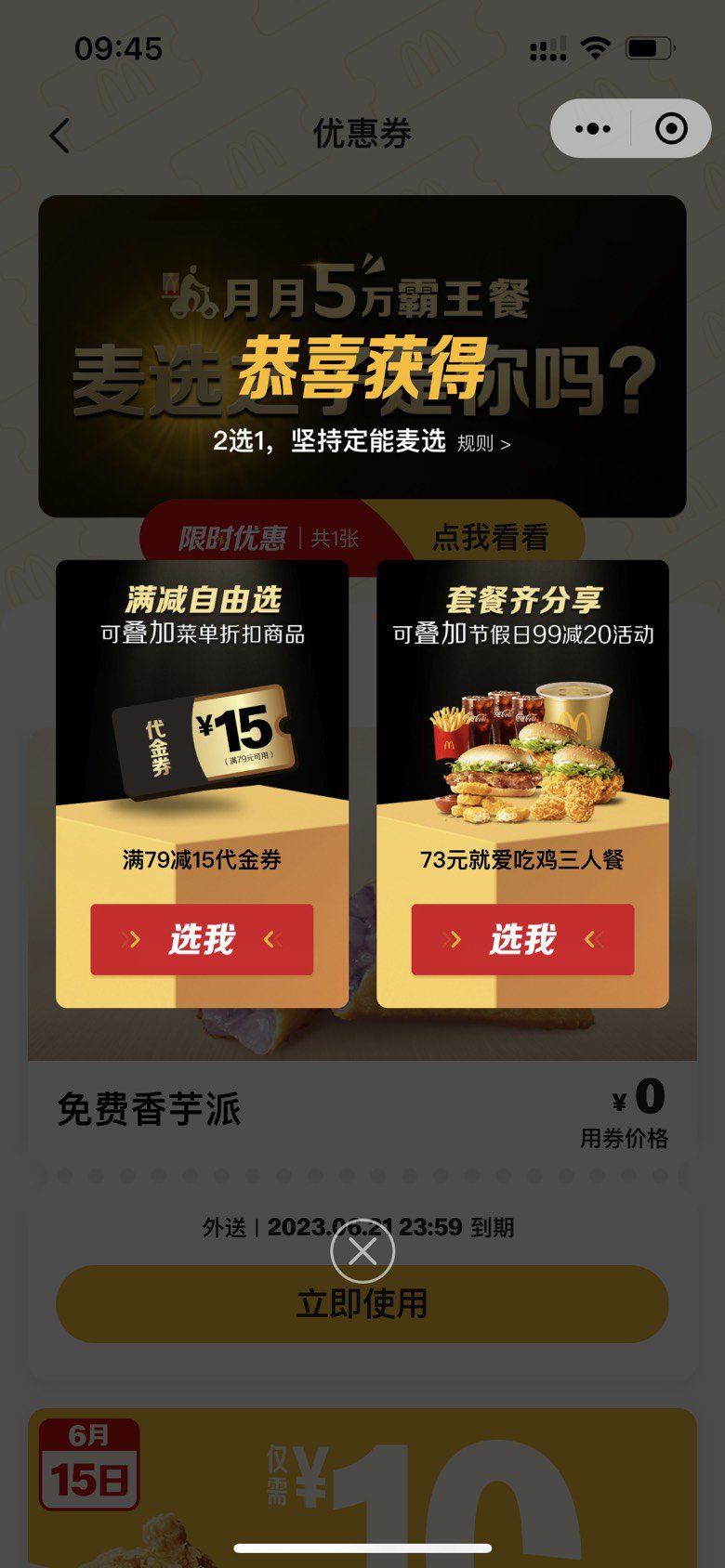Close the mini program with the circle icon

pos(671,129)
